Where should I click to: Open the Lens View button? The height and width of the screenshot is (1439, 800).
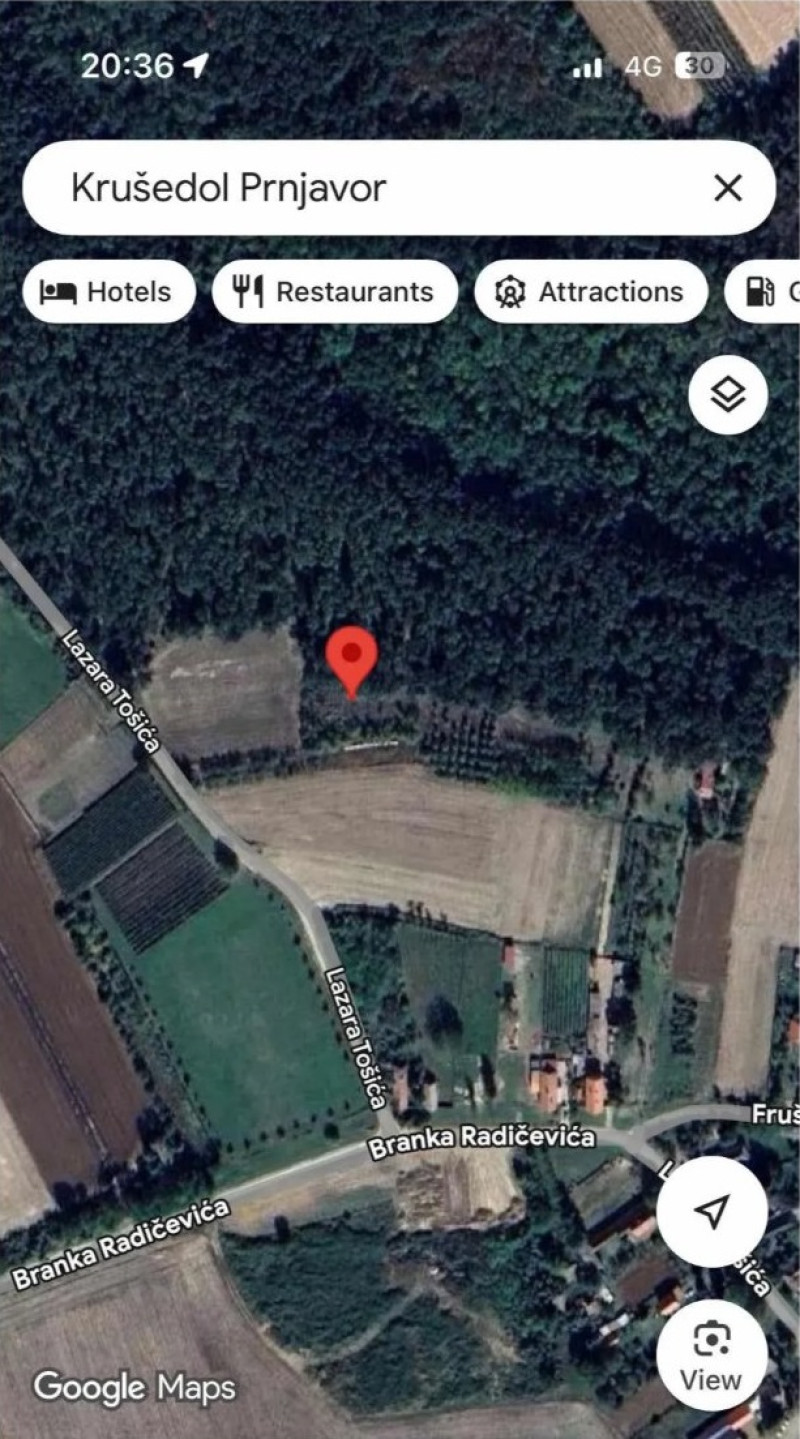click(711, 1356)
